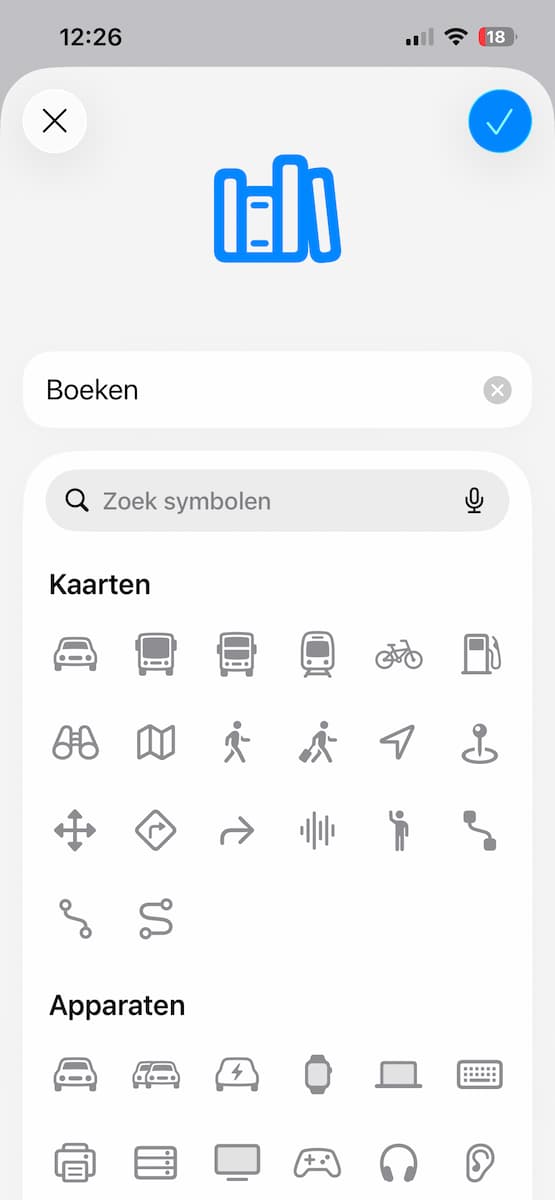
Task: Close the symbol picker with the X
Action: coord(55,121)
